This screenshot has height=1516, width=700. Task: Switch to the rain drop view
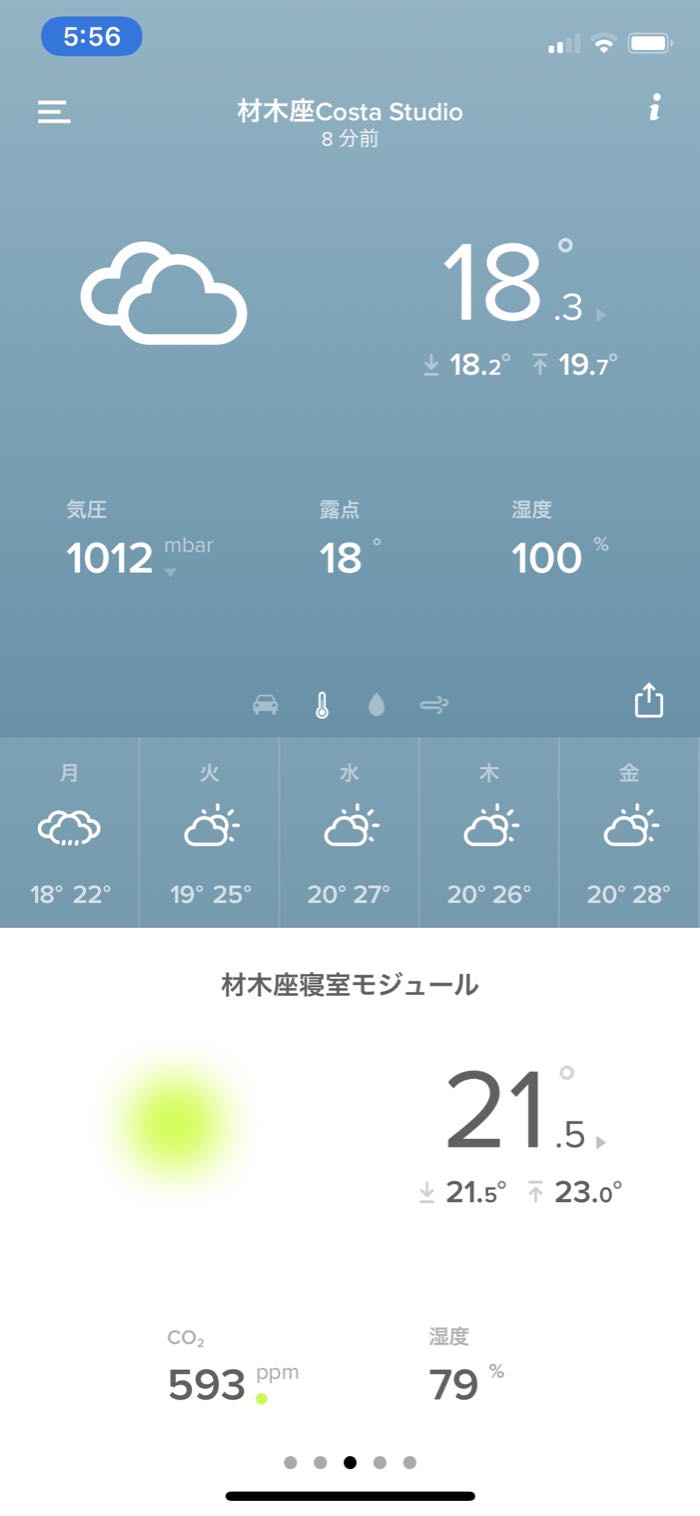(x=376, y=705)
